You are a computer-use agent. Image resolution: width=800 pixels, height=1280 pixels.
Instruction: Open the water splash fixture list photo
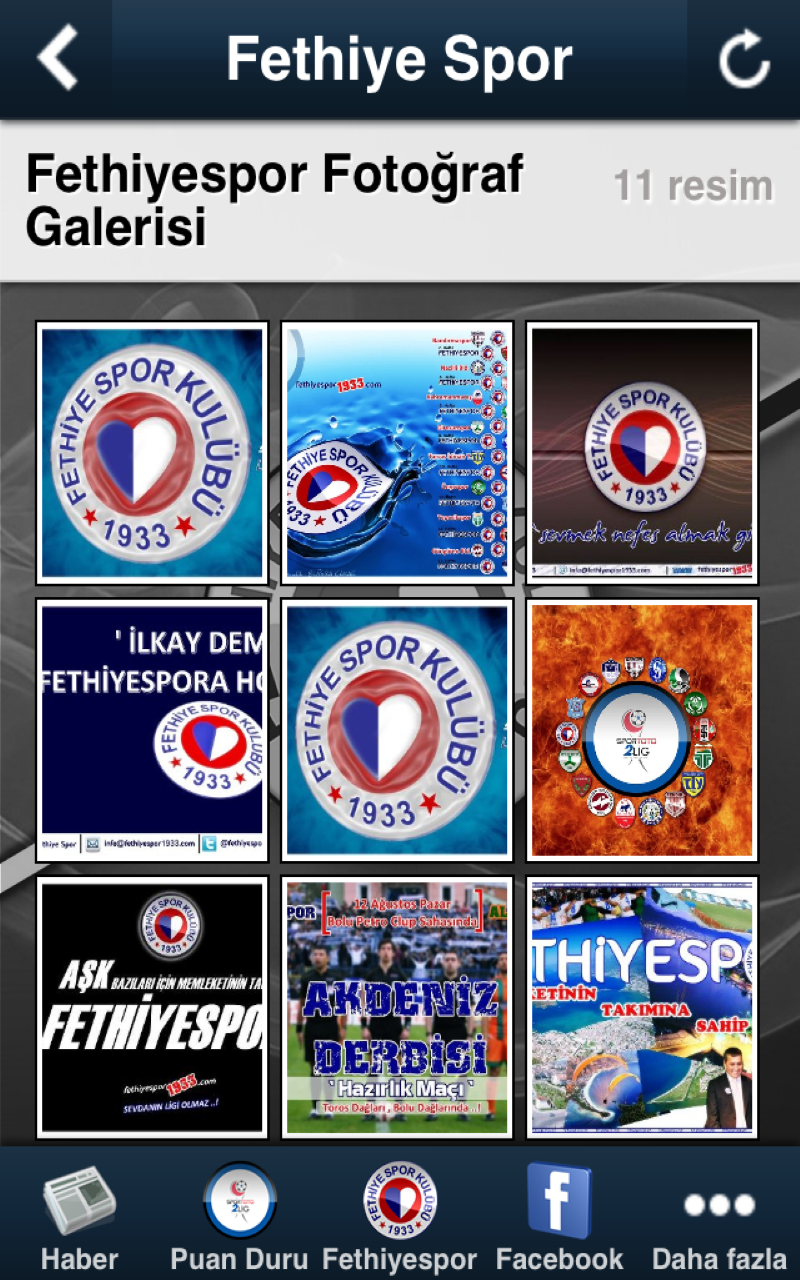pyautogui.click(x=397, y=452)
